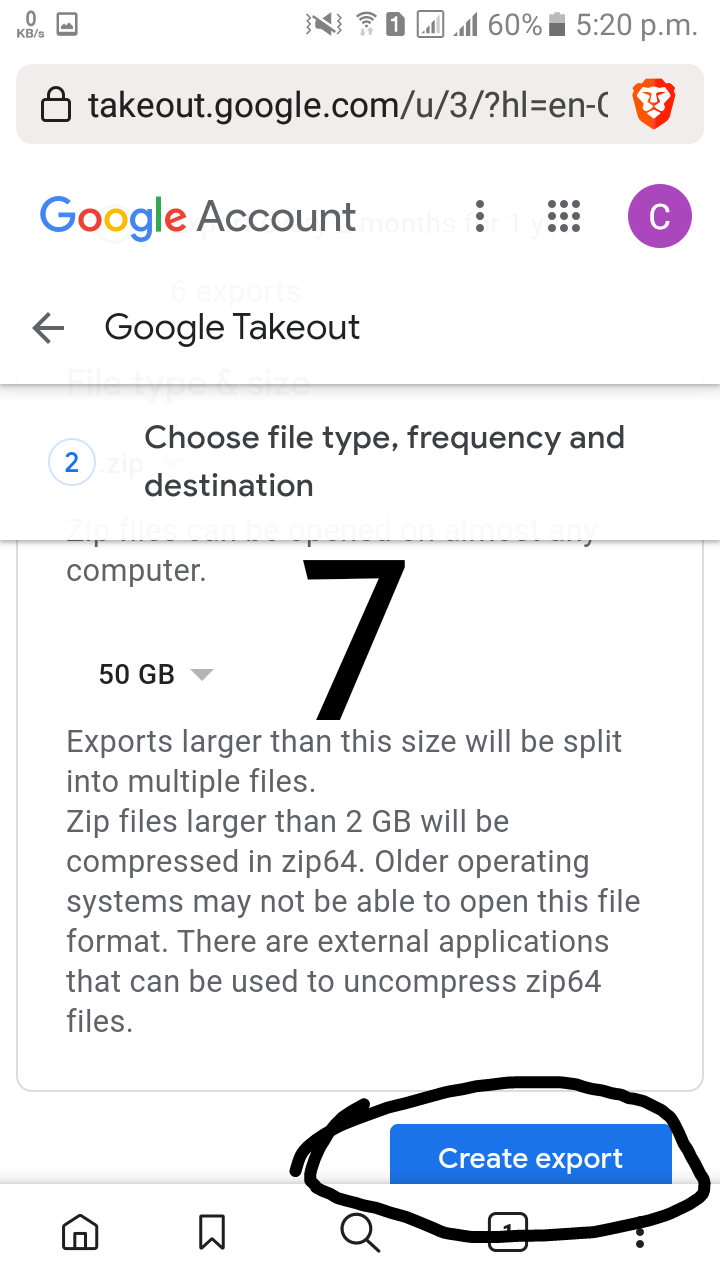Open browser bookmarks
The image size is (720, 1280).
tap(212, 1232)
